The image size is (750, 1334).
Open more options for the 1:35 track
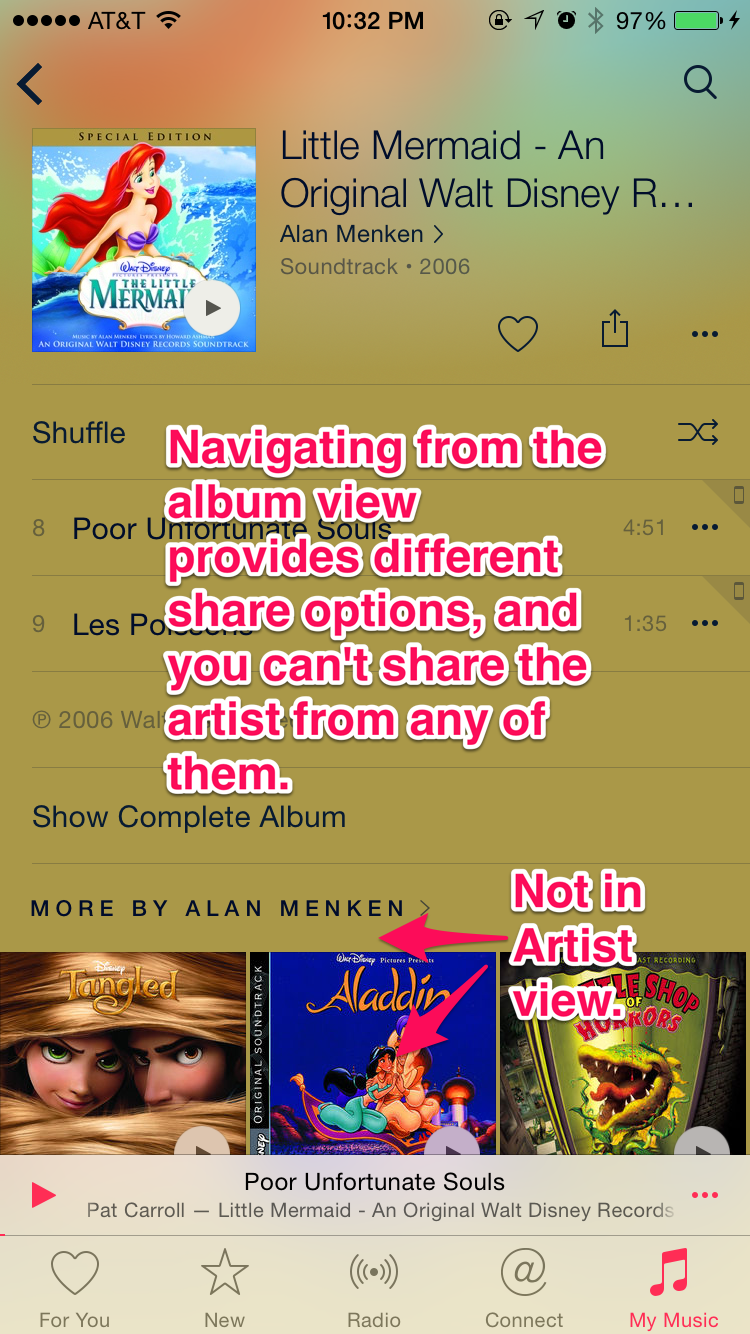point(704,624)
